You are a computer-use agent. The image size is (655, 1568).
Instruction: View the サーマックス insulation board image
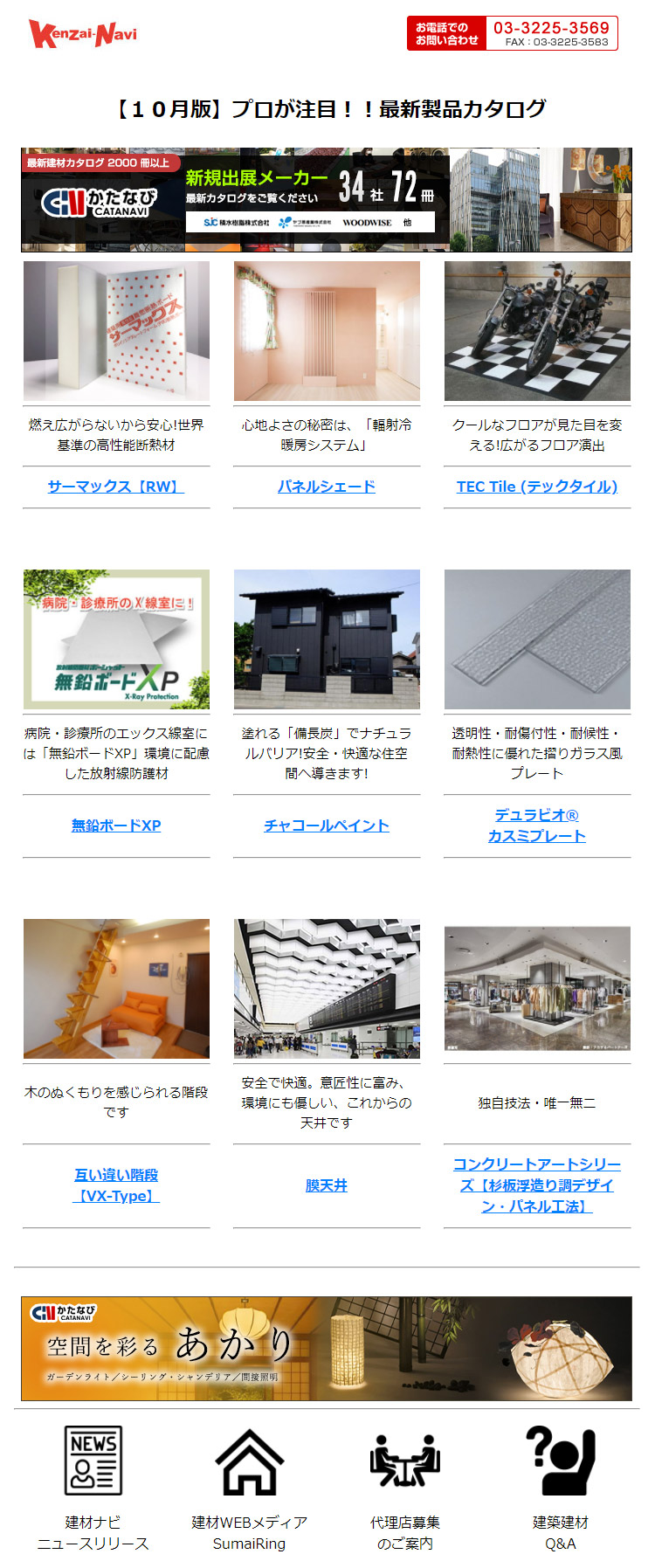116,331
